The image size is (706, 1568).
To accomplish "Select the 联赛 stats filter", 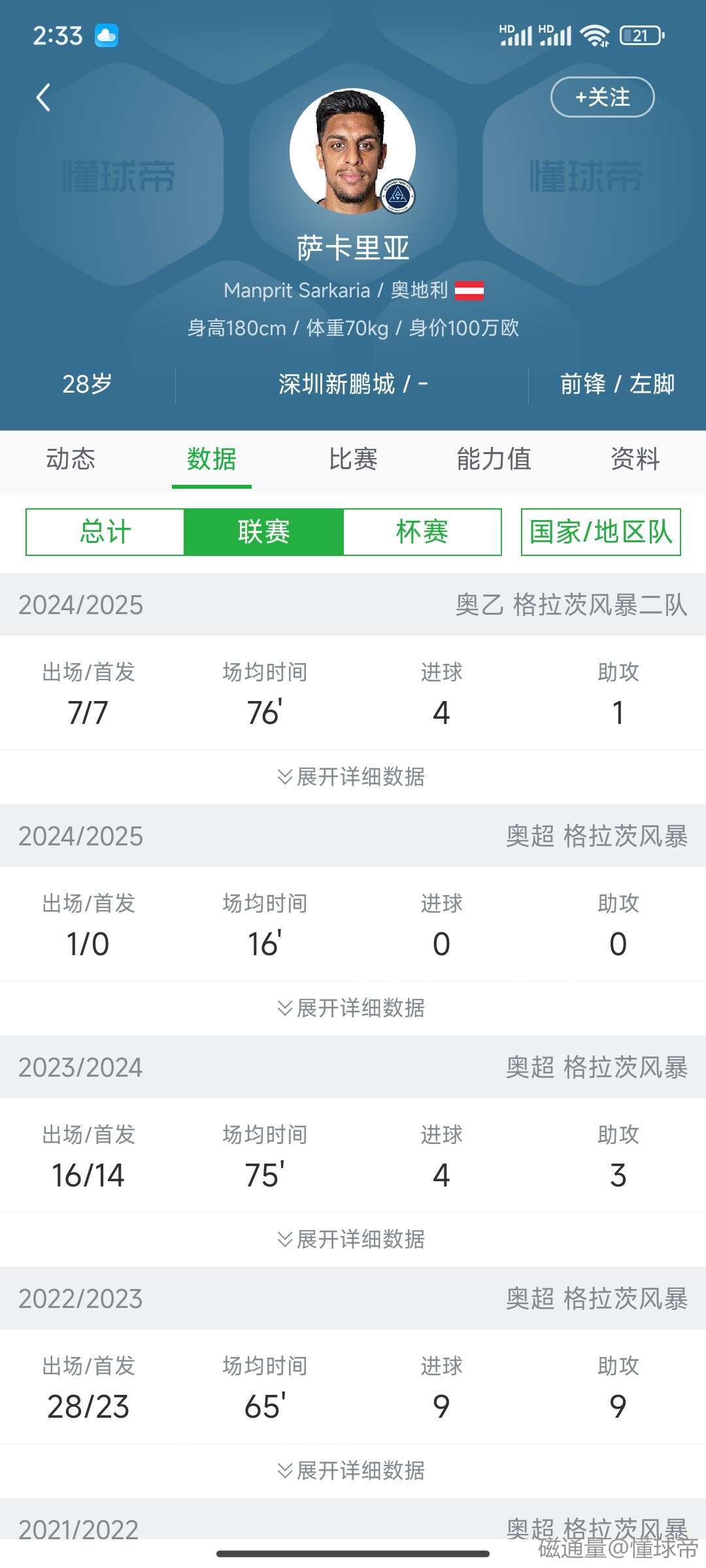I will tap(263, 532).
